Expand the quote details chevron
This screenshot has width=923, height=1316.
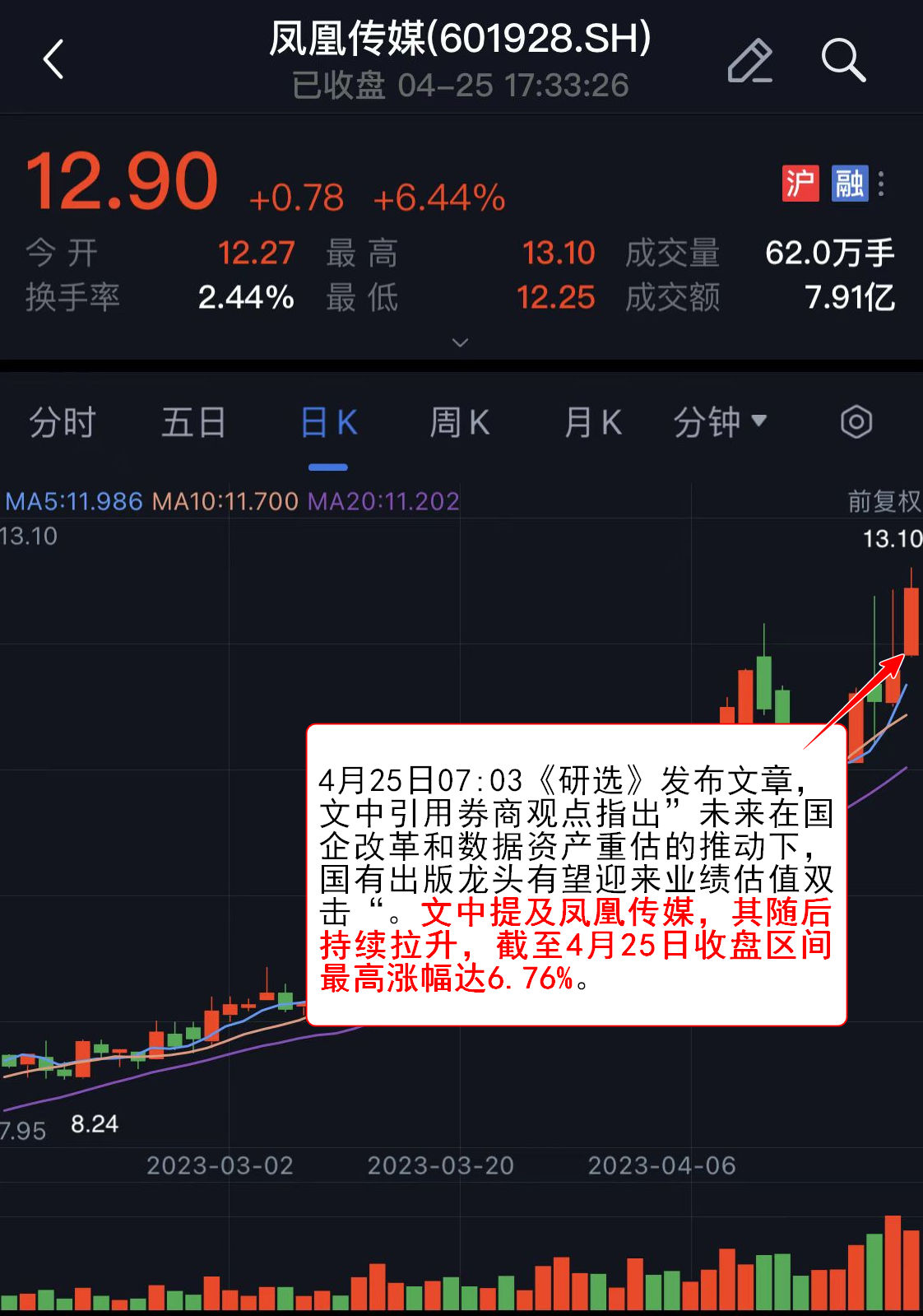point(461,342)
